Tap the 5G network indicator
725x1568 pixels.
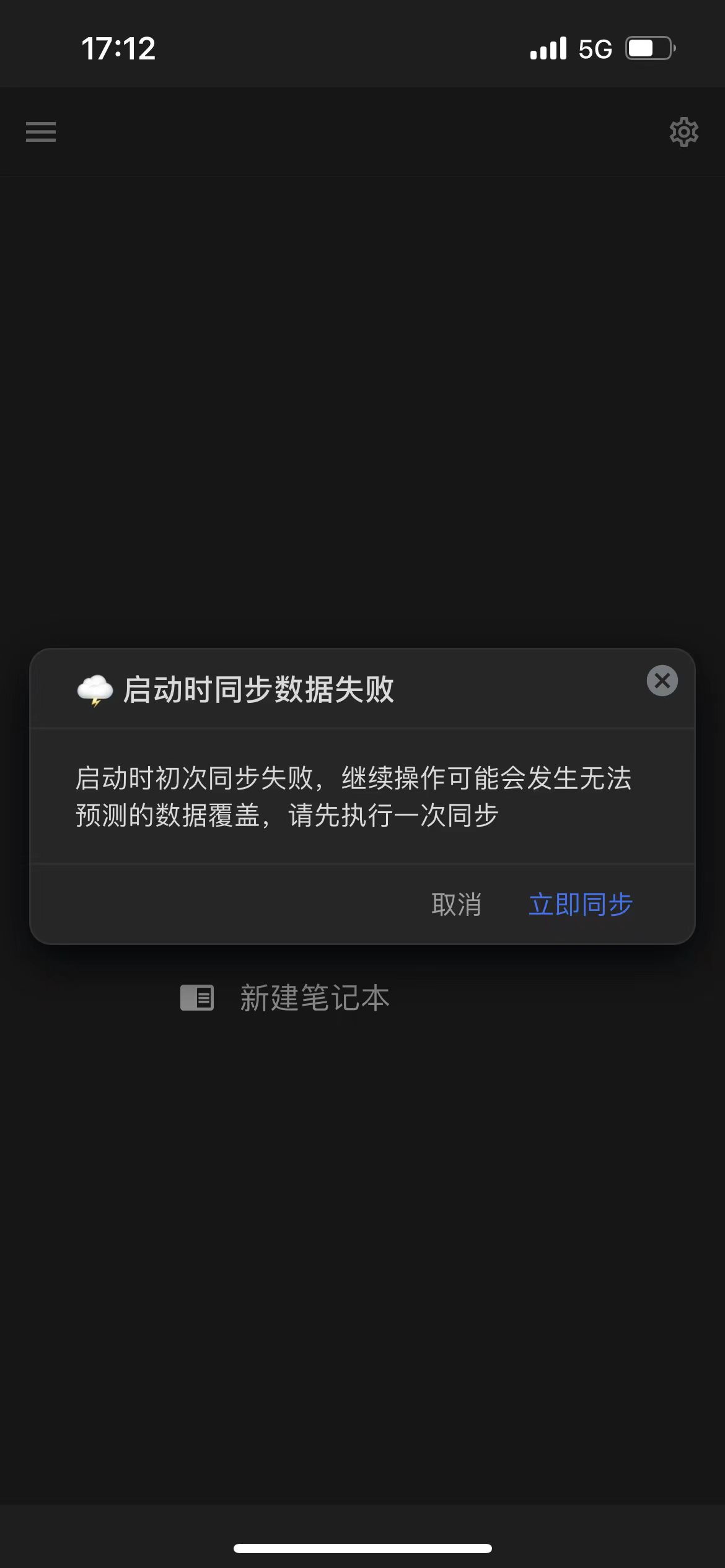[594, 47]
